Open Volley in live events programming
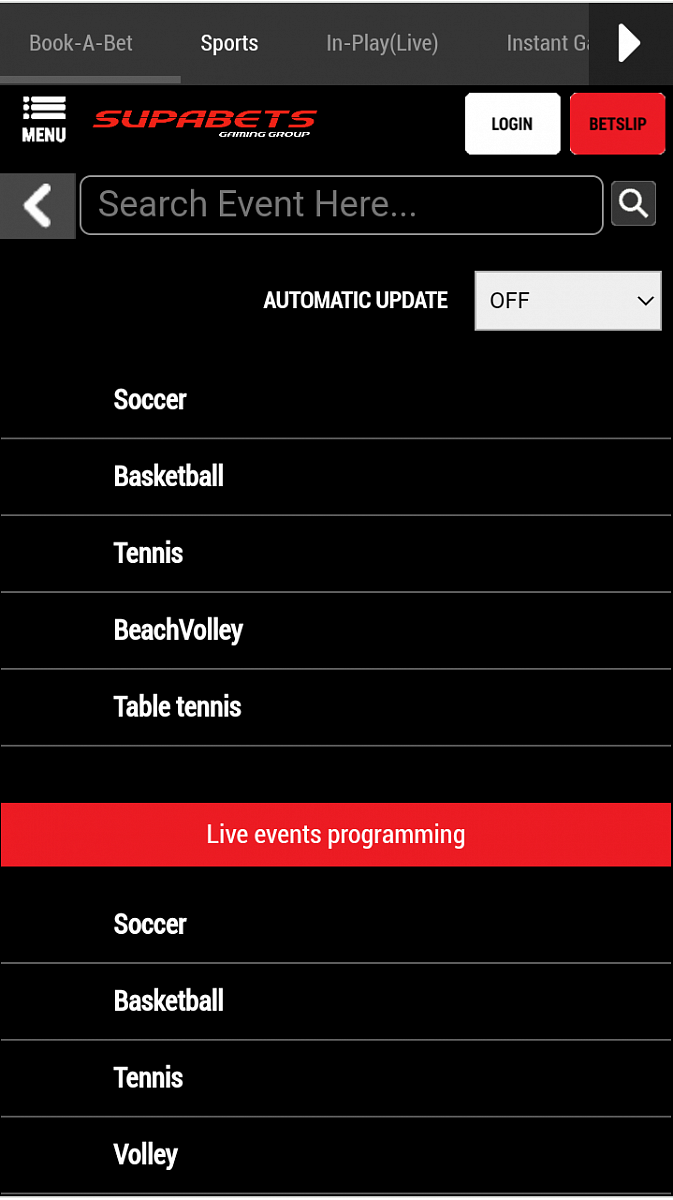This screenshot has width=673, height=1200. tap(146, 1155)
